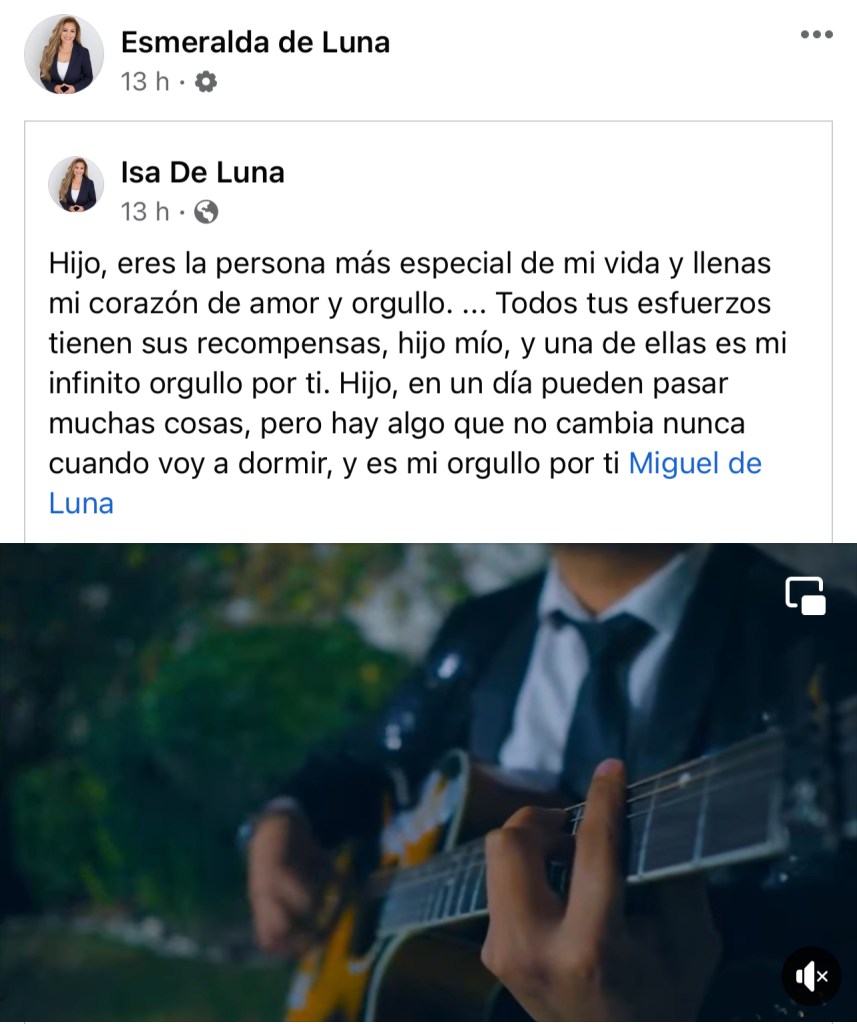Image resolution: width=857 pixels, height=1024 pixels.
Task: View Isa De Luna's profile picture
Action: 76,184
